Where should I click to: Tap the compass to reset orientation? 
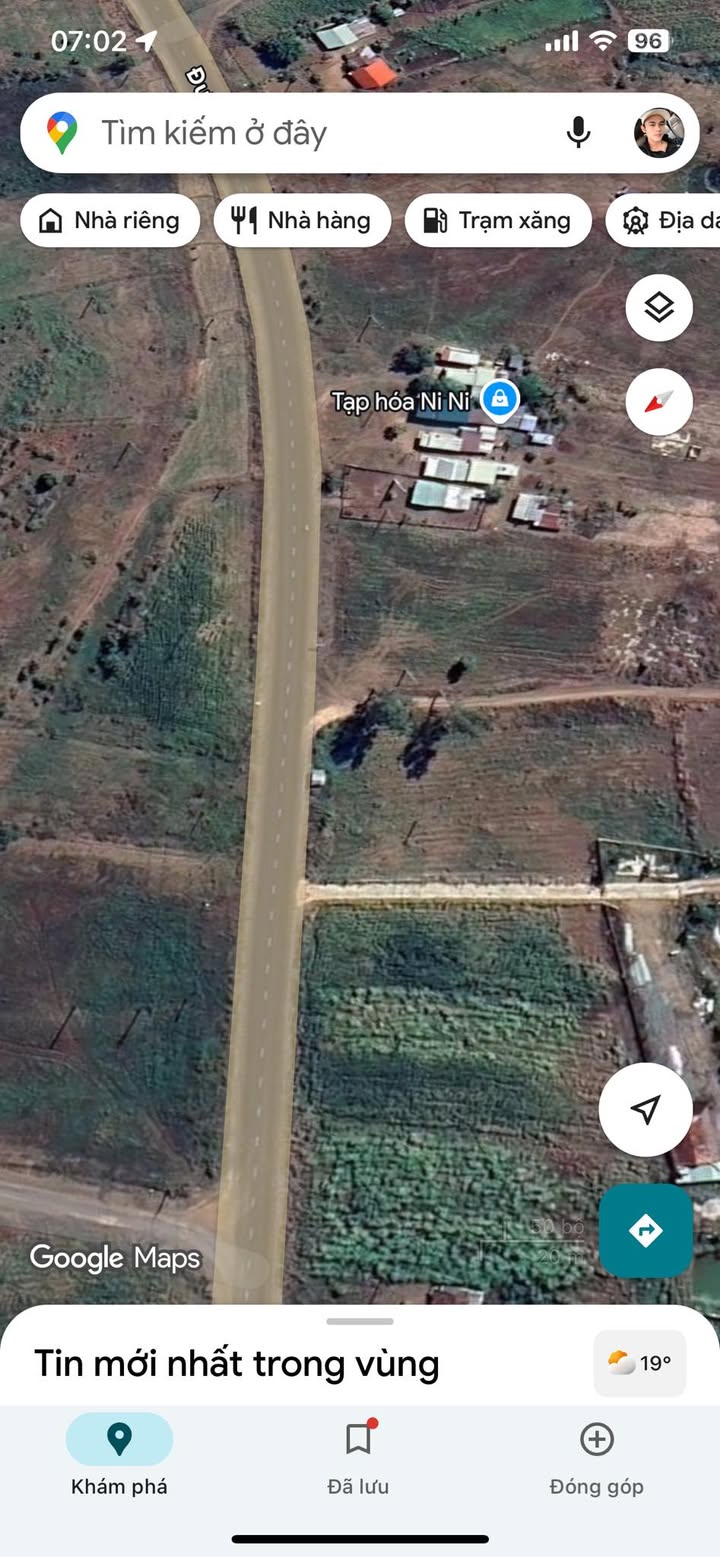pyautogui.click(x=659, y=401)
